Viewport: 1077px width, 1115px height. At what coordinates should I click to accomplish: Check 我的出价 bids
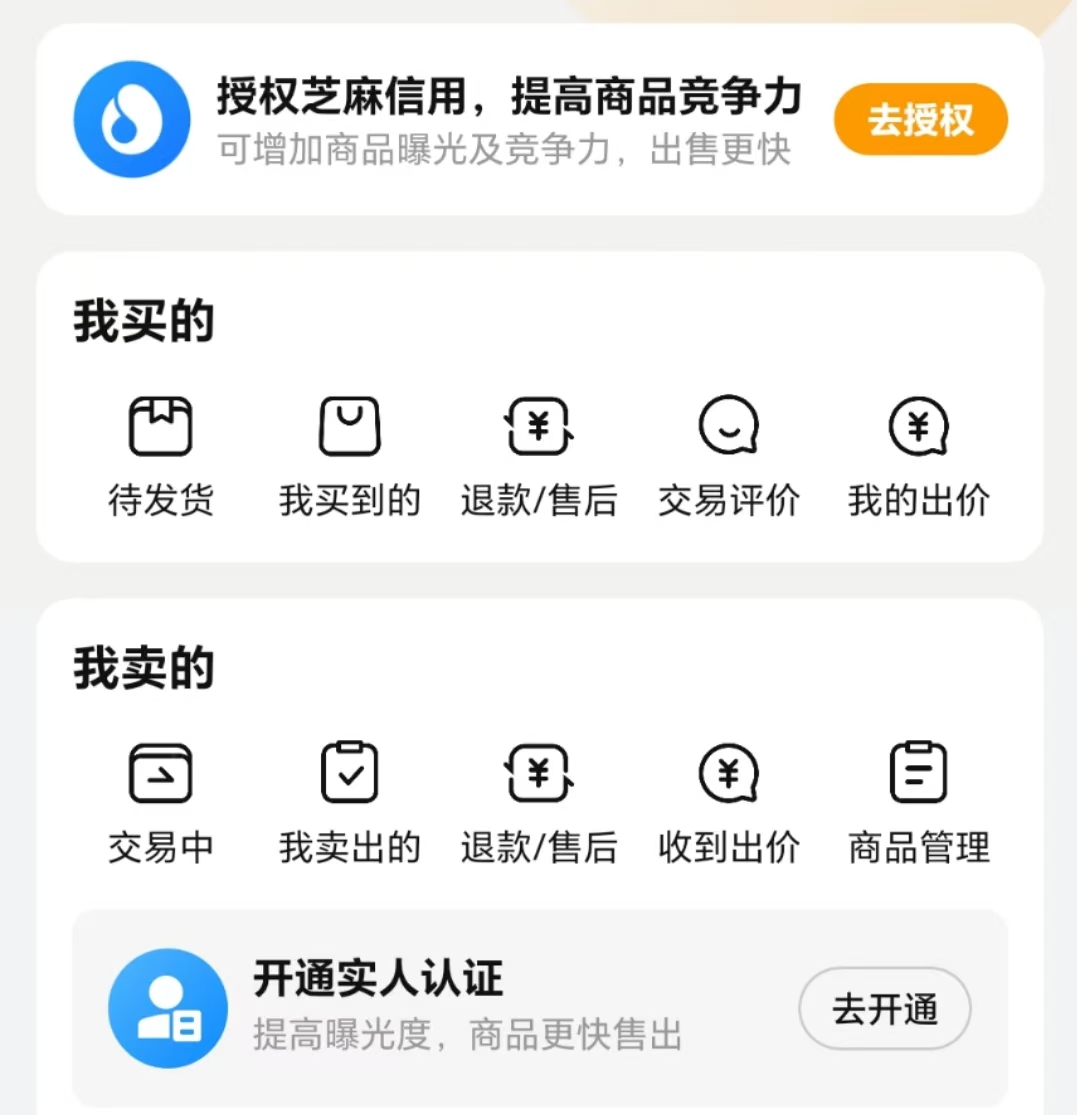point(918,455)
